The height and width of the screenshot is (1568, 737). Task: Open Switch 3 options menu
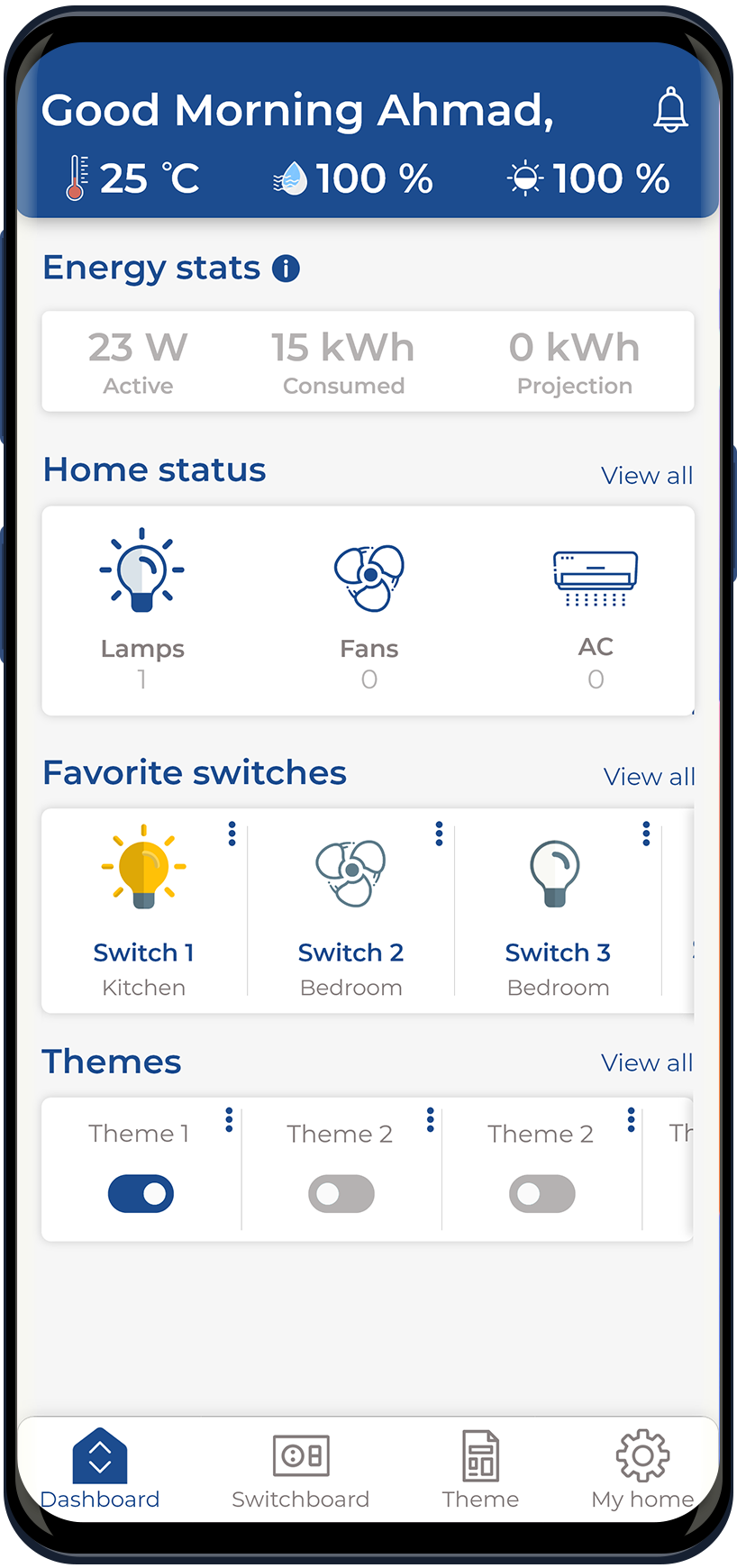click(x=646, y=834)
